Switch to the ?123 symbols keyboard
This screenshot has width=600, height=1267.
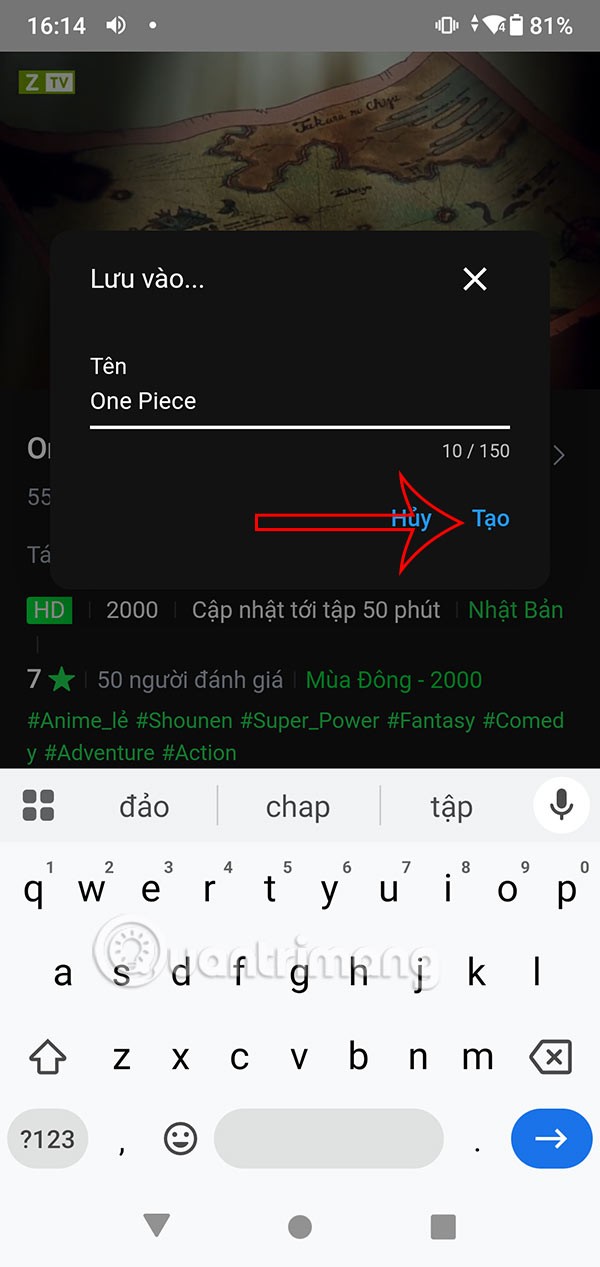47,1139
